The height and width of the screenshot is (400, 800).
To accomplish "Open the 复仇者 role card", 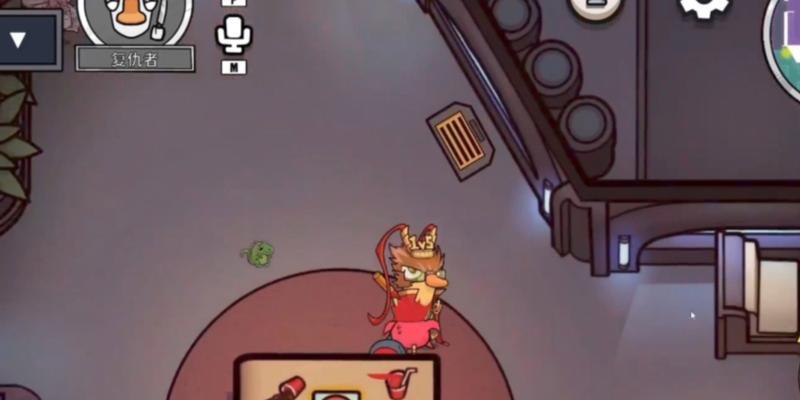I will [135, 35].
